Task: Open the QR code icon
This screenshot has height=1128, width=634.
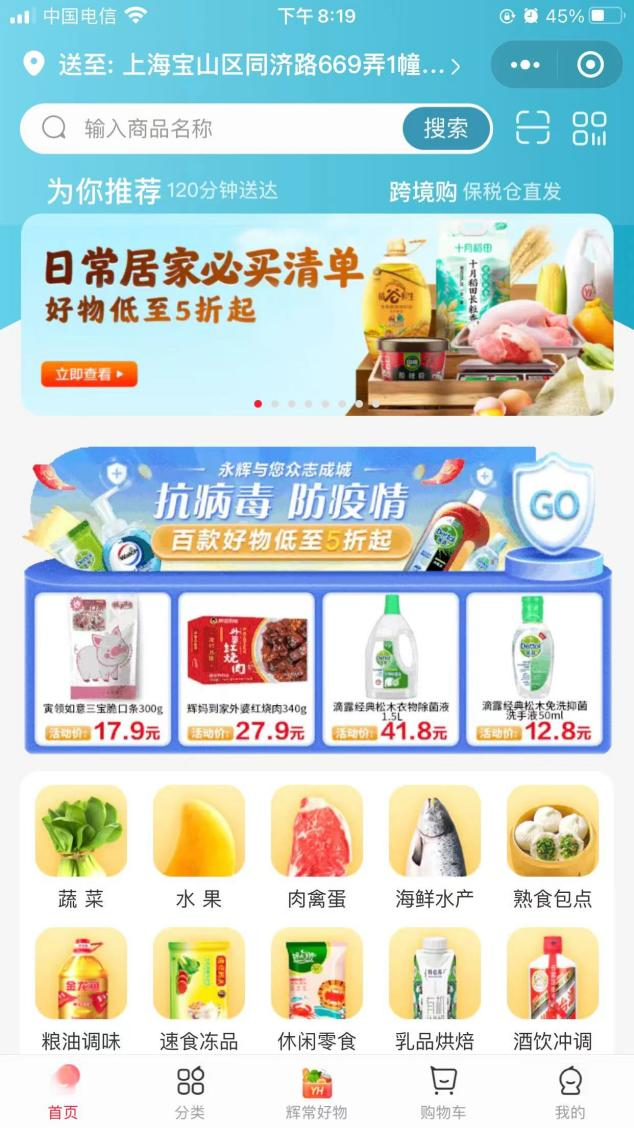Action: (589, 128)
